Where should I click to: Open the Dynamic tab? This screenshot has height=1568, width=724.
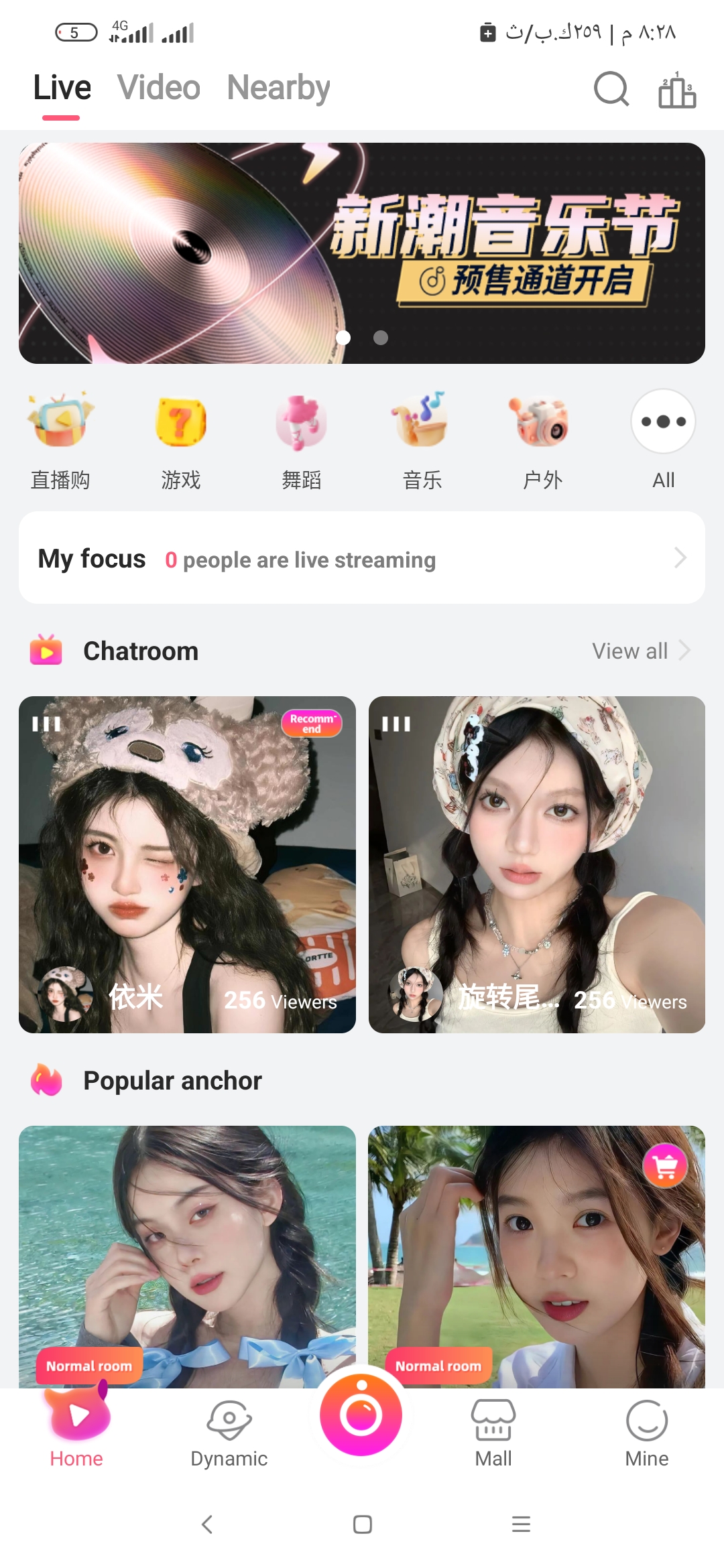tap(229, 1433)
